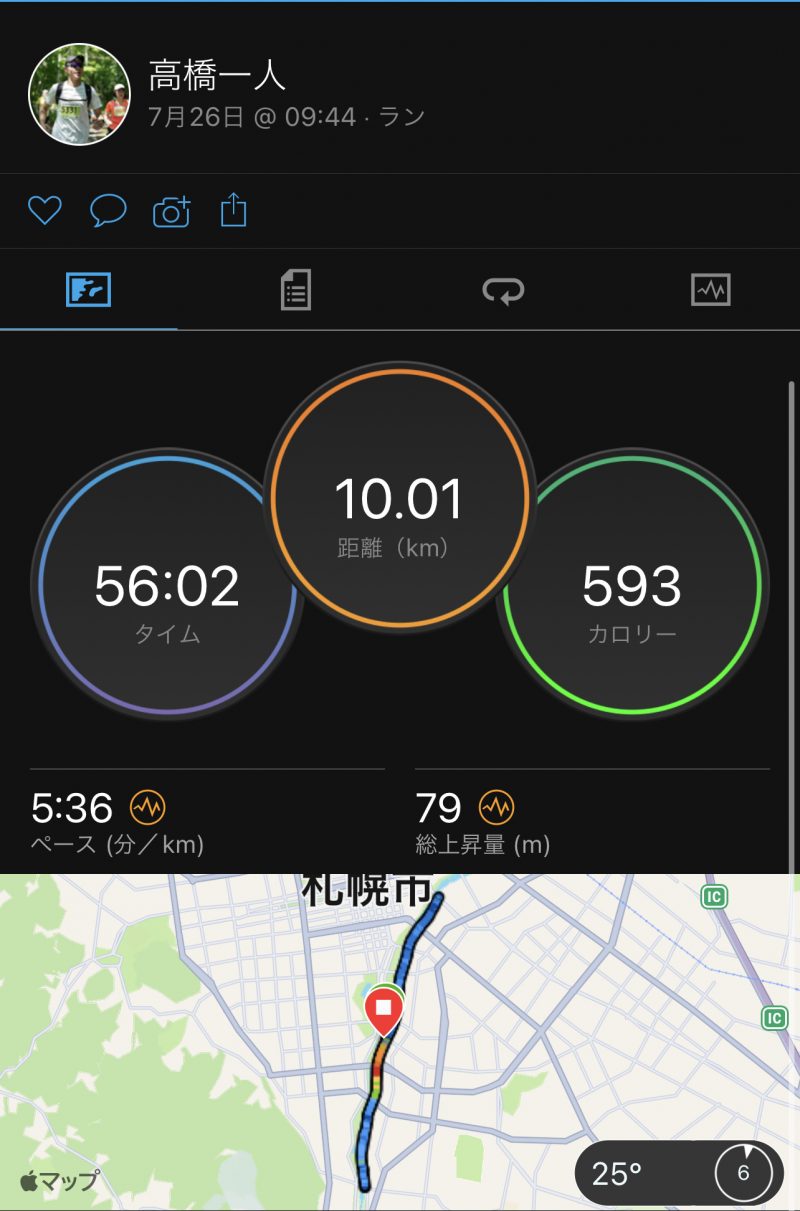Open 高橋一人's profile picture
The image size is (800, 1211).
(79, 94)
